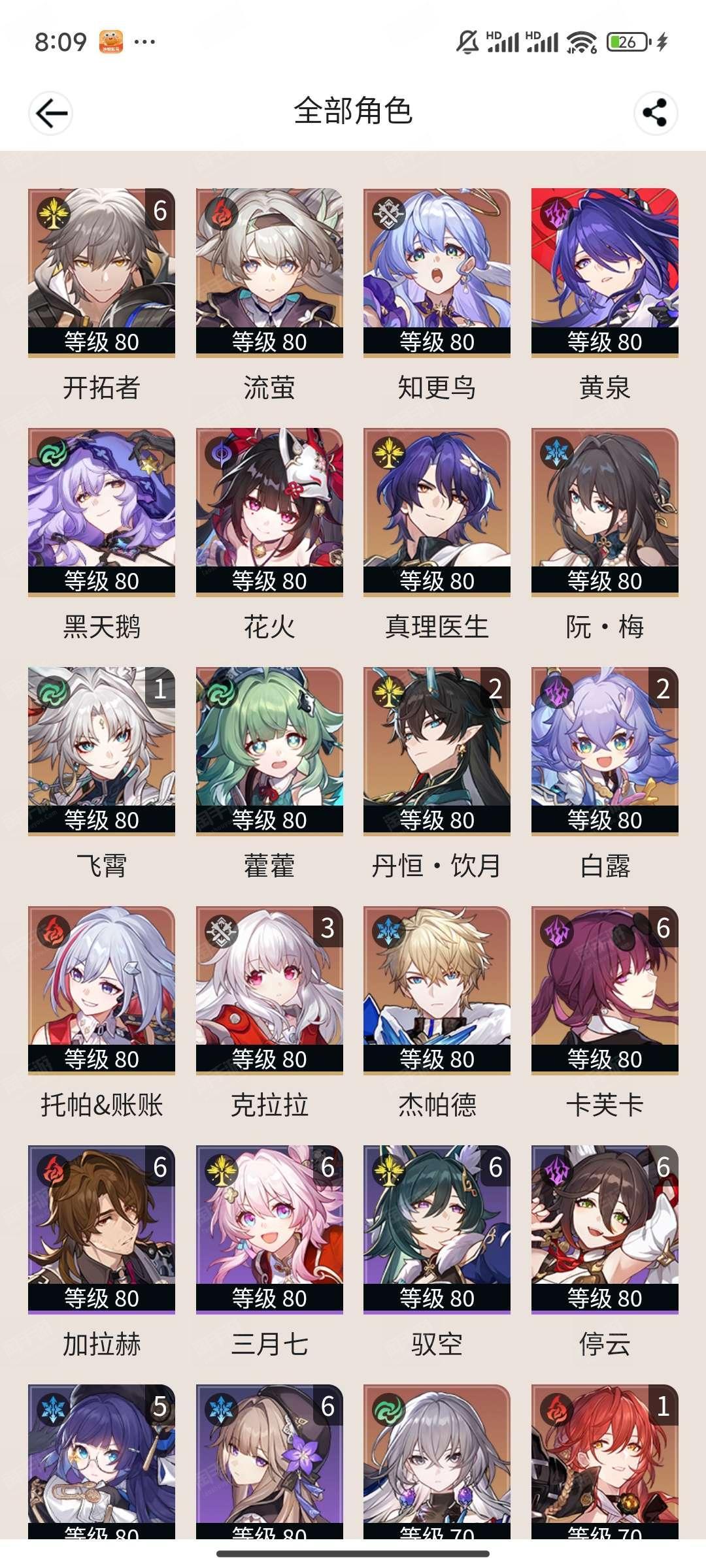Open the 黄泉 character card
This screenshot has width=706, height=1568.
(x=605, y=272)
